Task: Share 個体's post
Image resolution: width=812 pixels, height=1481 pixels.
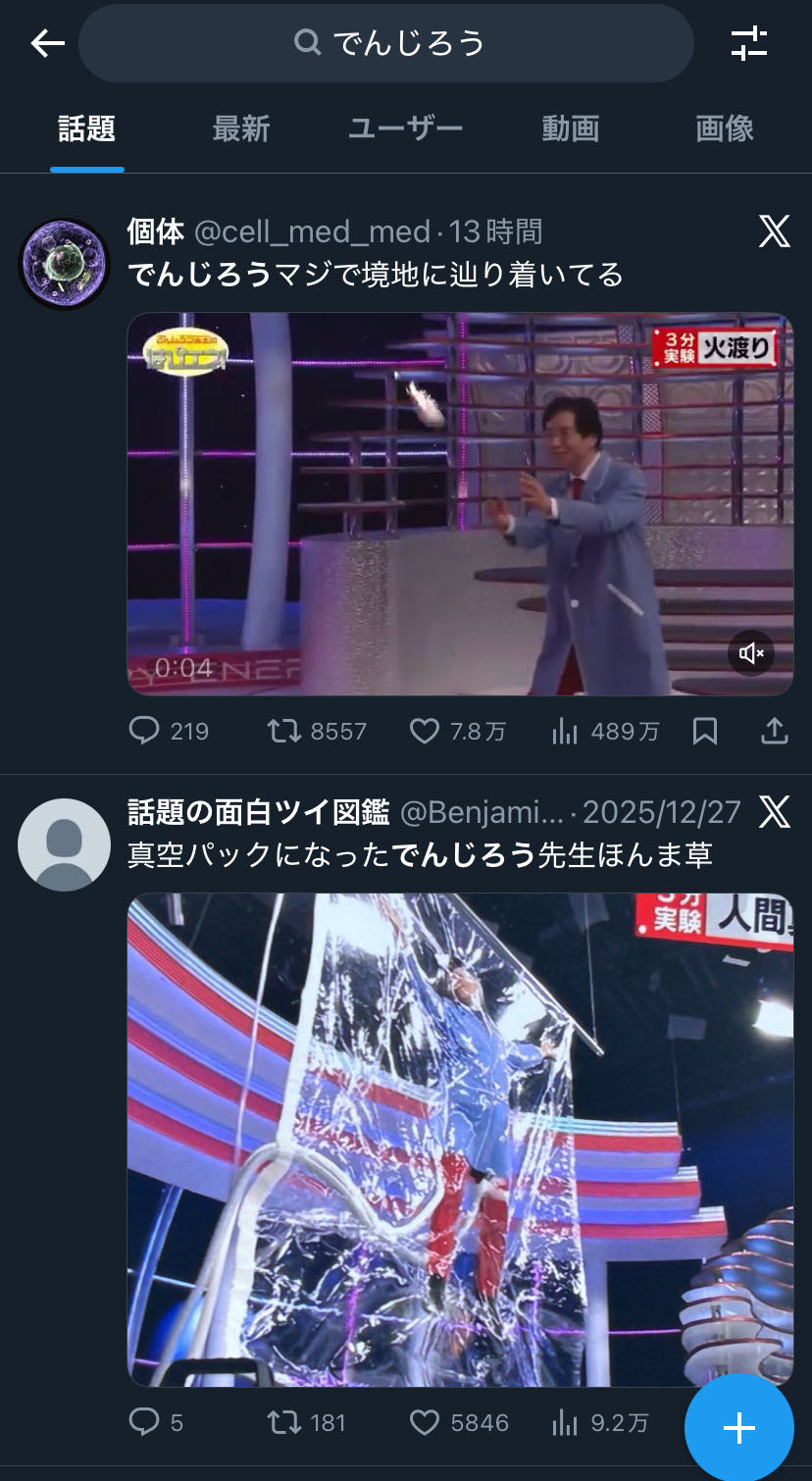Action: click(775, 731)
